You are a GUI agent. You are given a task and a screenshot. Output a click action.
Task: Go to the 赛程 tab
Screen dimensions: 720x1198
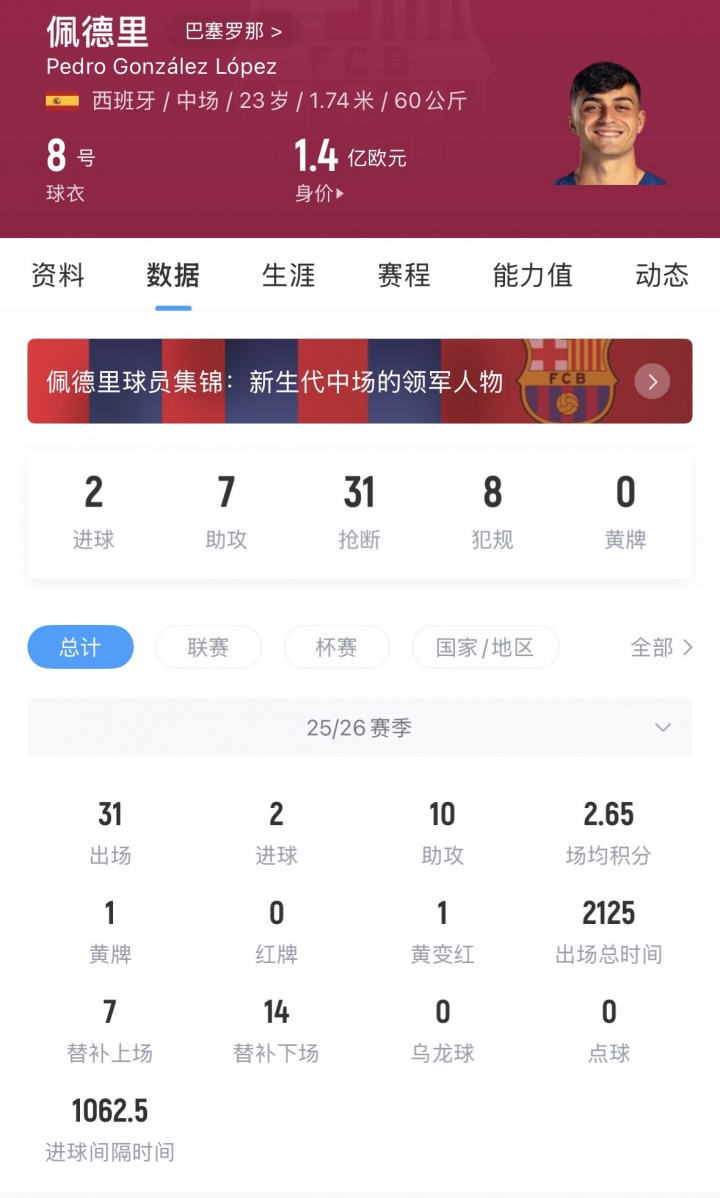point(403,275)
